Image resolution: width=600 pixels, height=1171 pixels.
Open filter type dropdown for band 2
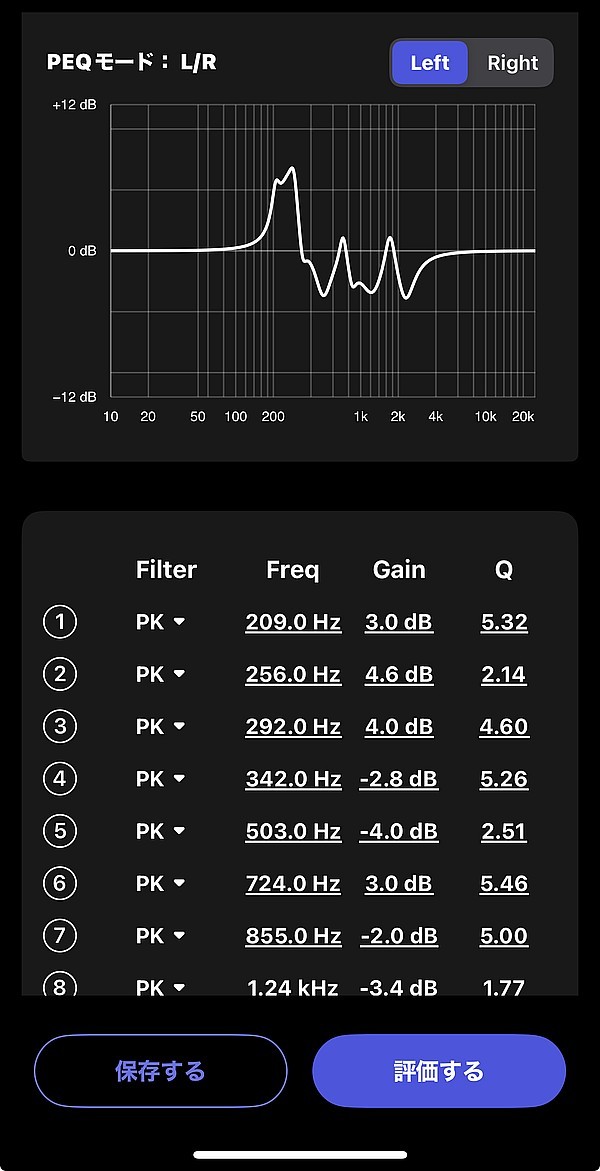pyautogui.click(x=161, y=674)
